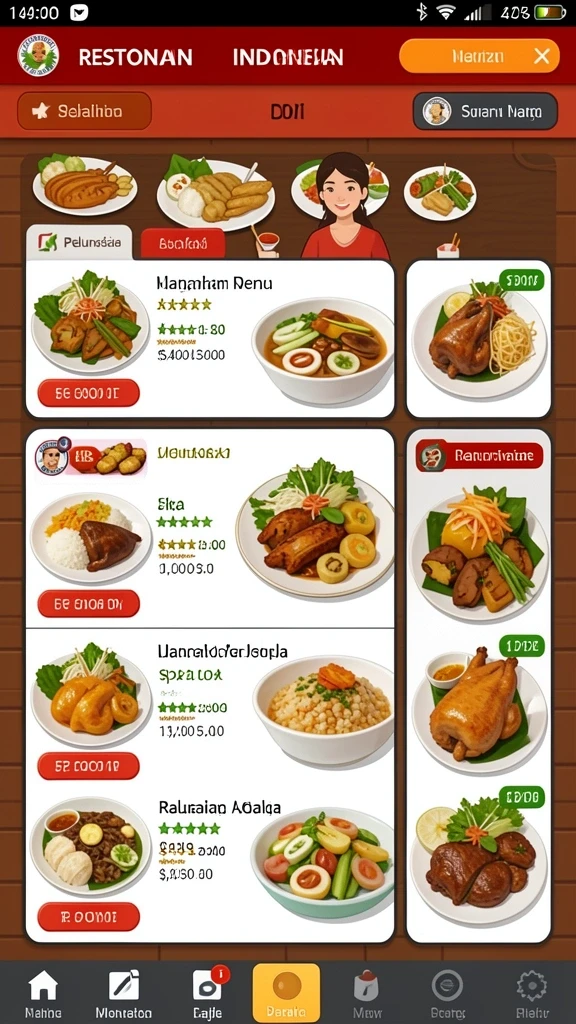
Task: Open the Eajle tab with notification badge
Action: click(208, 992)
